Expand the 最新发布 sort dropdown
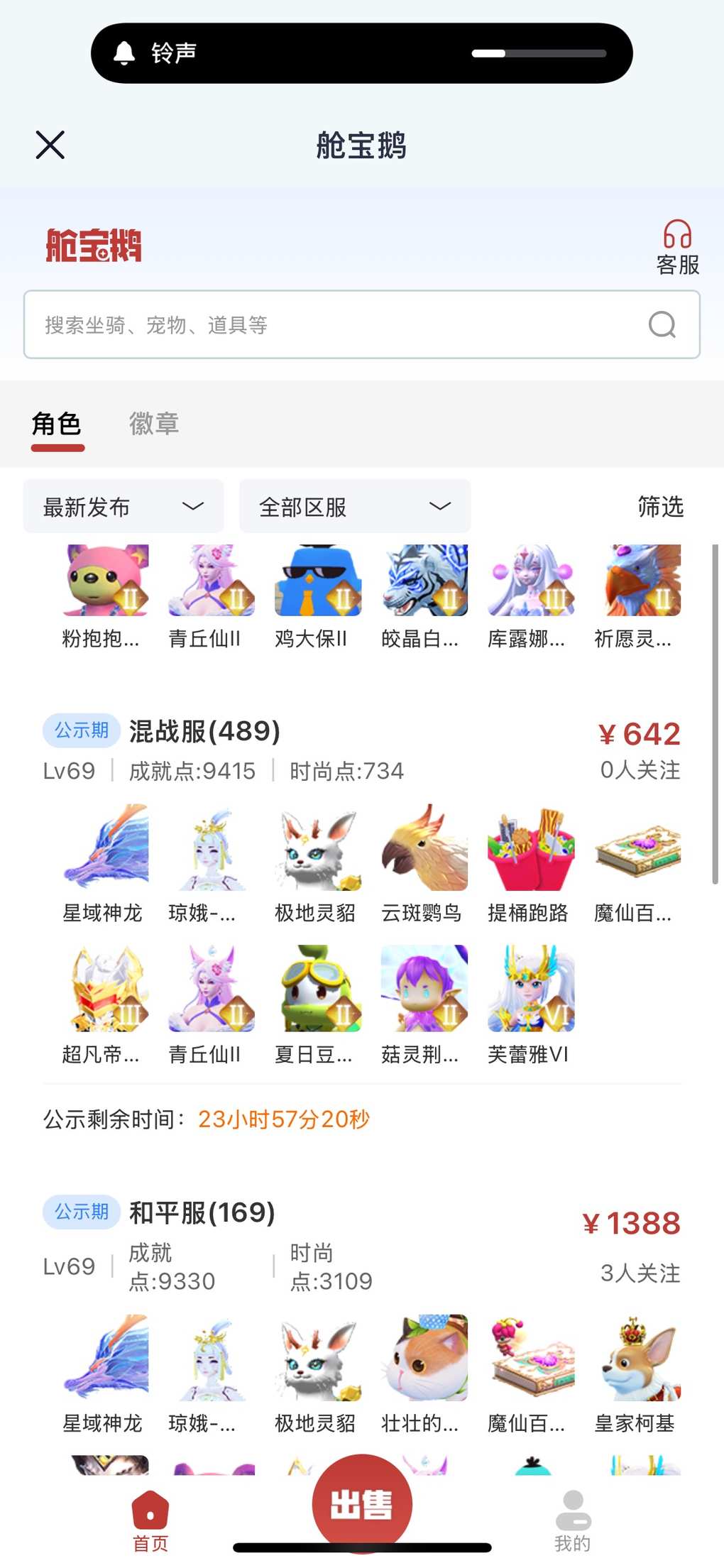 tap(124, 507)
